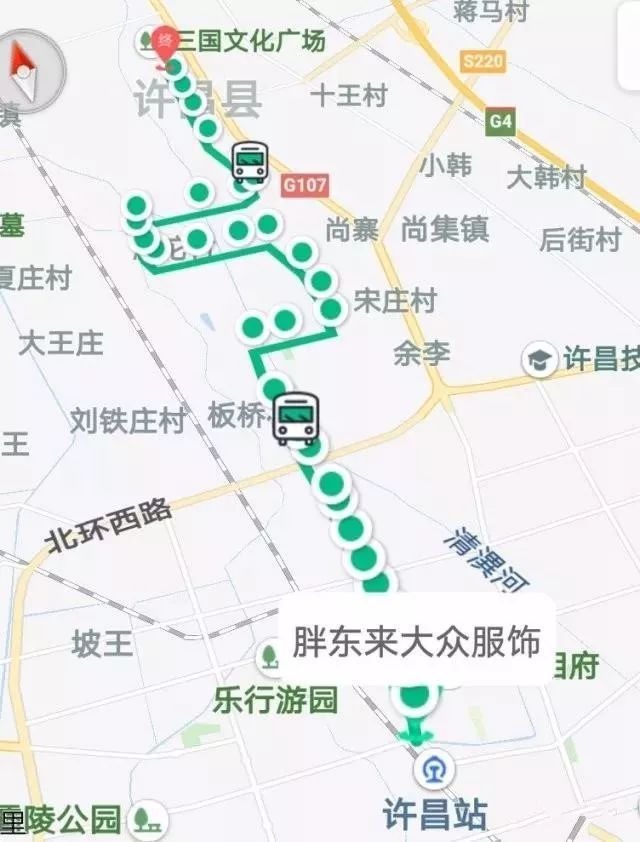Select the bus icon beside the G107 sign
Image resolution: width=640 pixels, height=842 pixels.
(250, 161)
